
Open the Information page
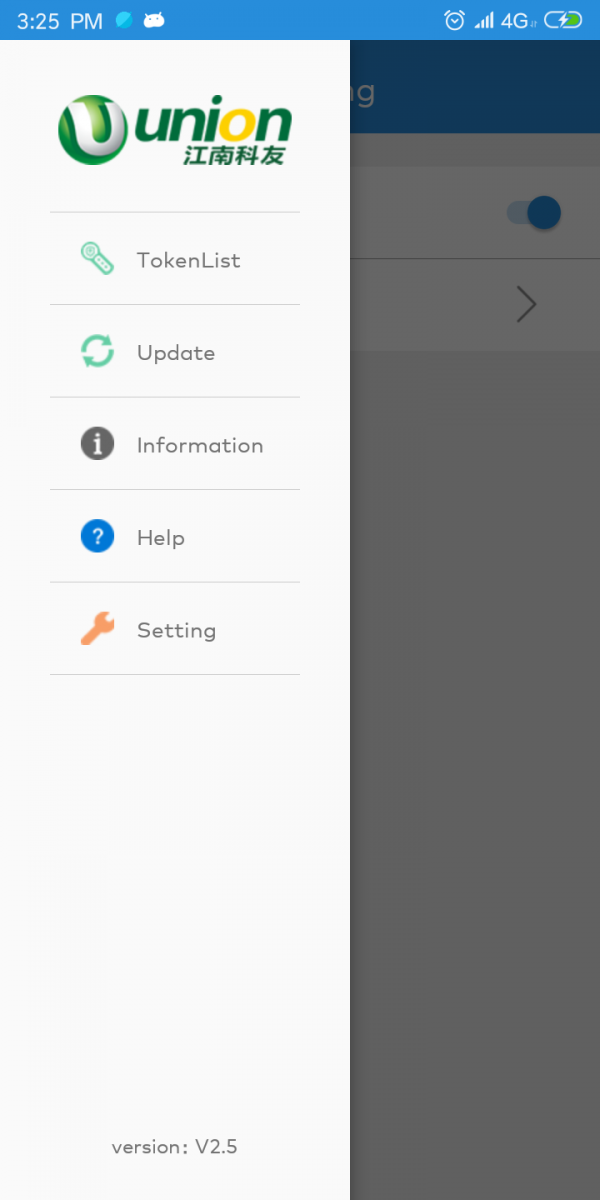point(175,445)
